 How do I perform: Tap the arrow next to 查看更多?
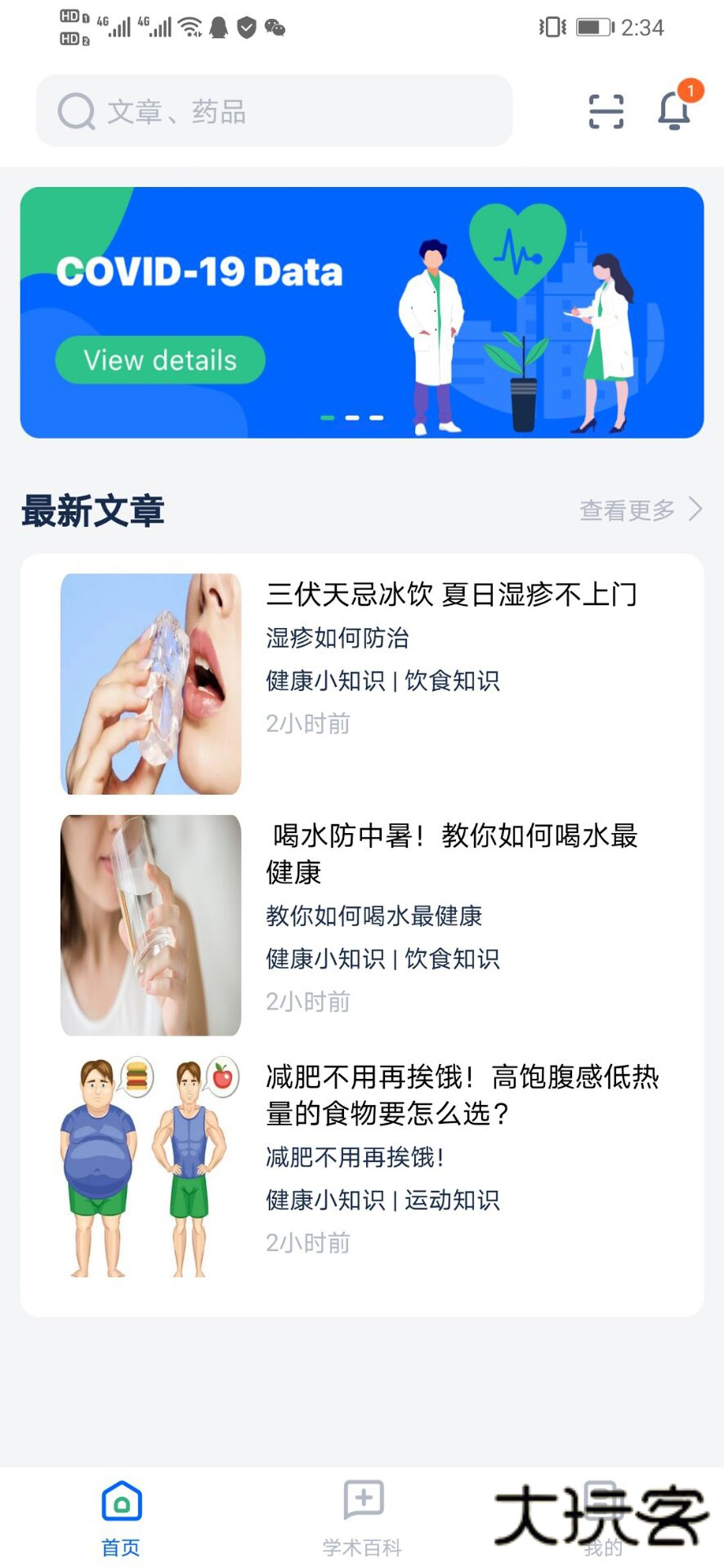point(695,511)
